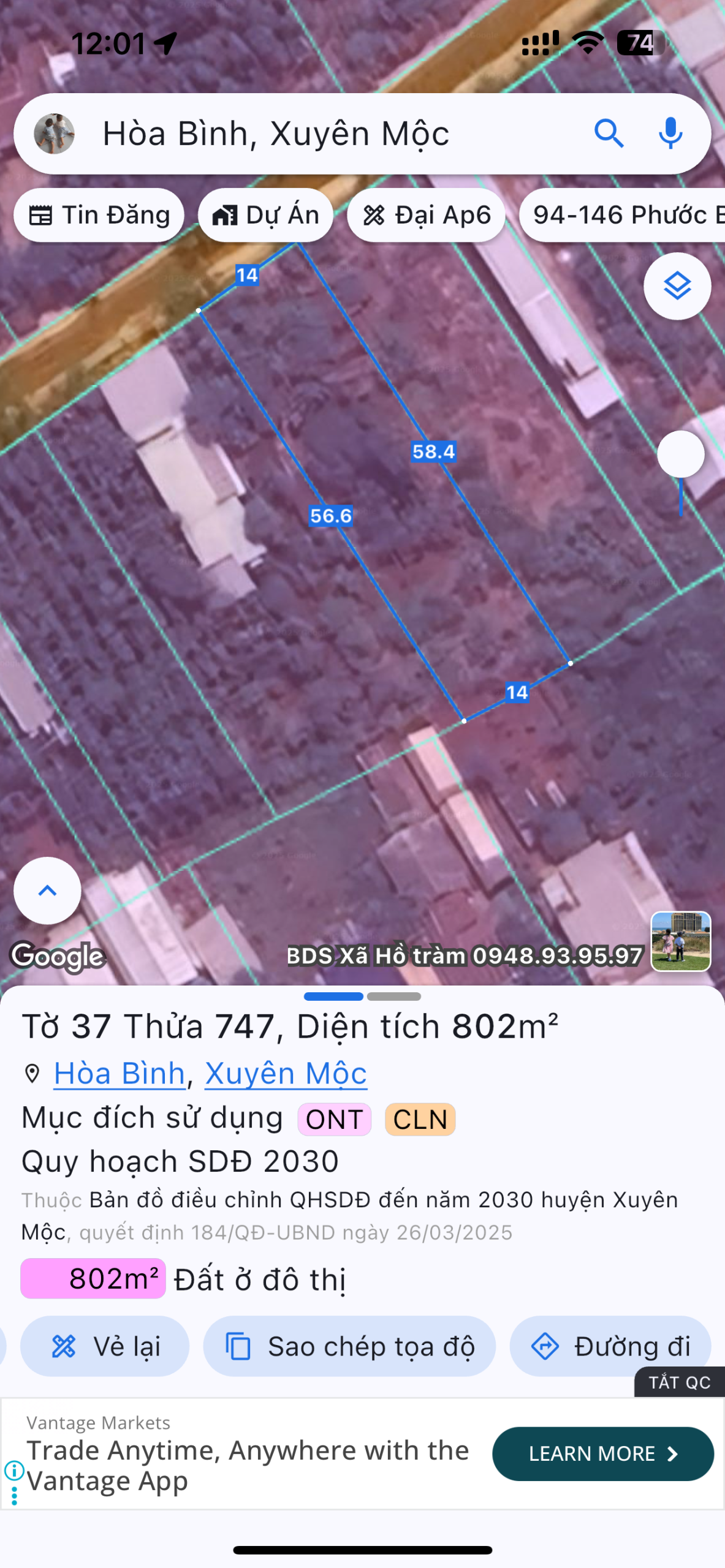The image size is (725, 1568).
Task: Open the street photo thumbnail on map
Action: point(680,941)
